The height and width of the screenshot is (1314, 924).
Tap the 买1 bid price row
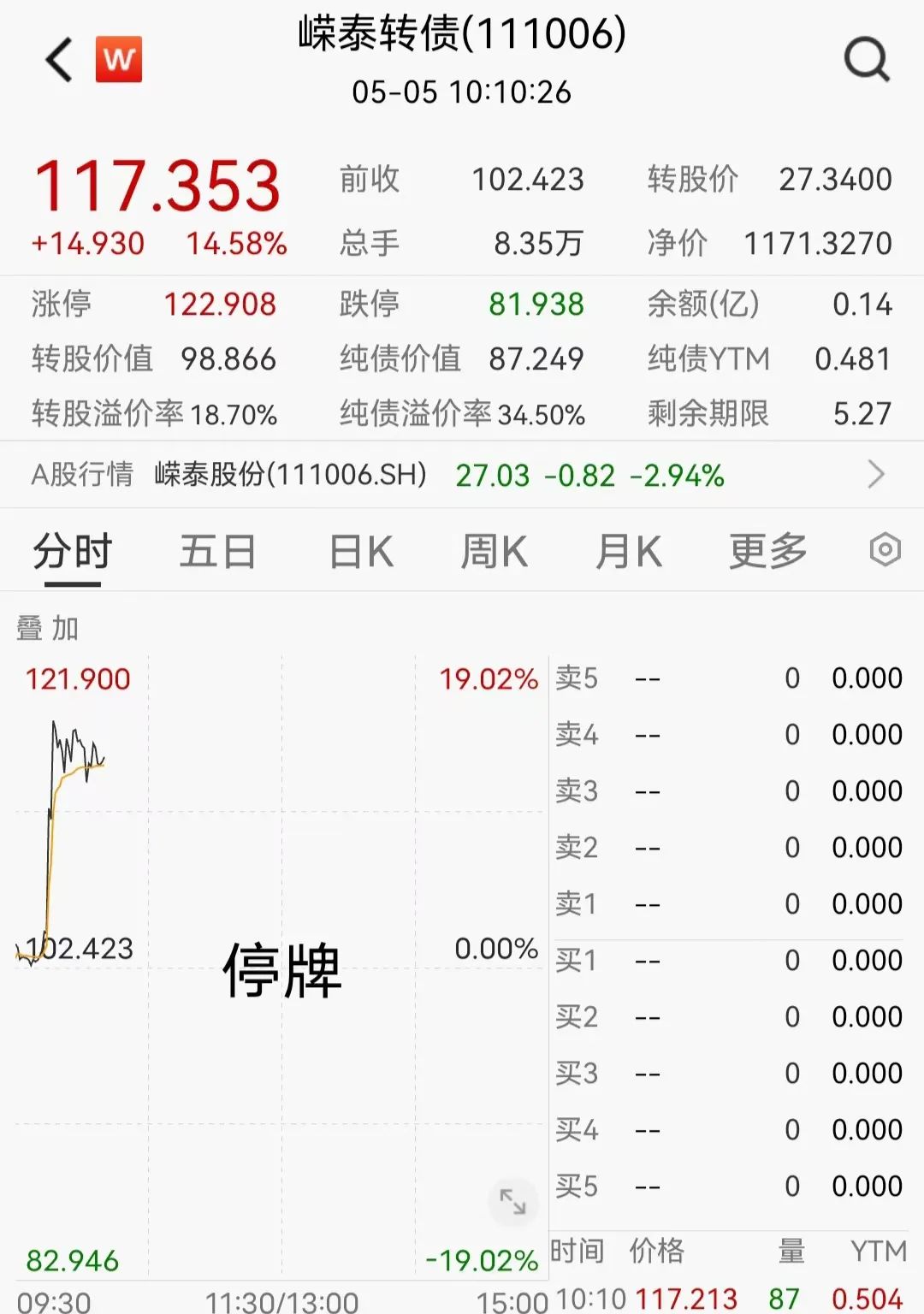pyautogui.click(x=727, y=960)
